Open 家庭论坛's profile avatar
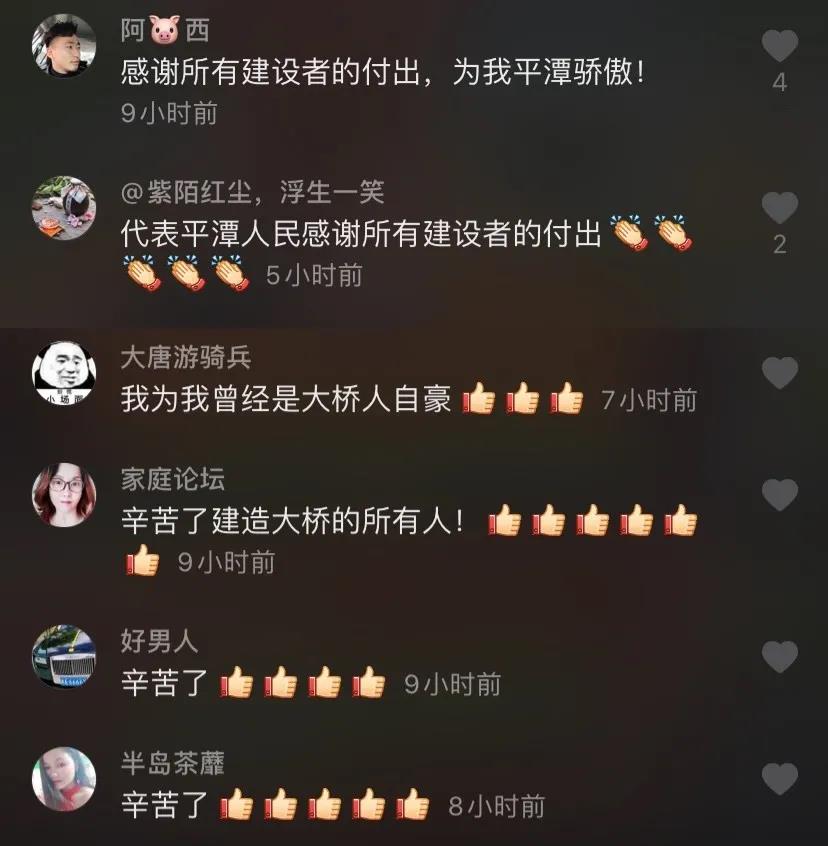This screenshot has height=846, width=828. point(64,495)
